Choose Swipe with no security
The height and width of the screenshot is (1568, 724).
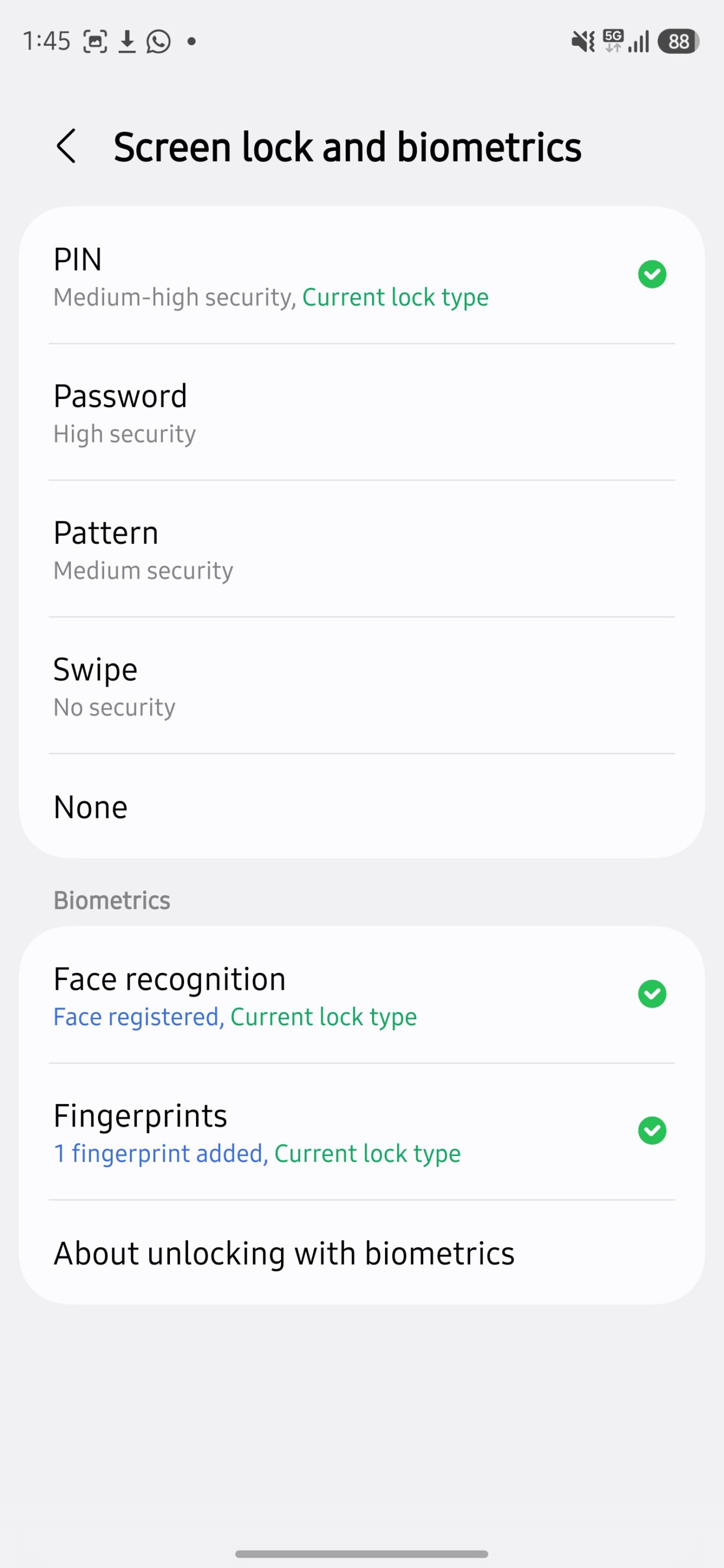click(362, 685)
